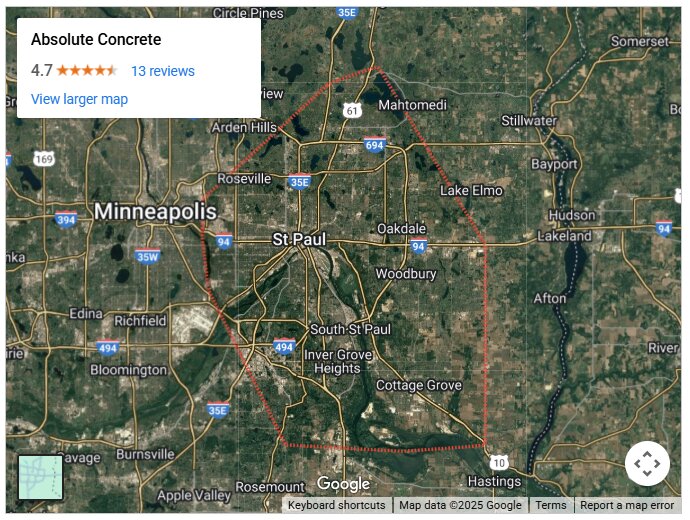The height and width of the screenshot is (520, 690).
Task: Switch map layer using the thumbnail
Action: point(41,477)
